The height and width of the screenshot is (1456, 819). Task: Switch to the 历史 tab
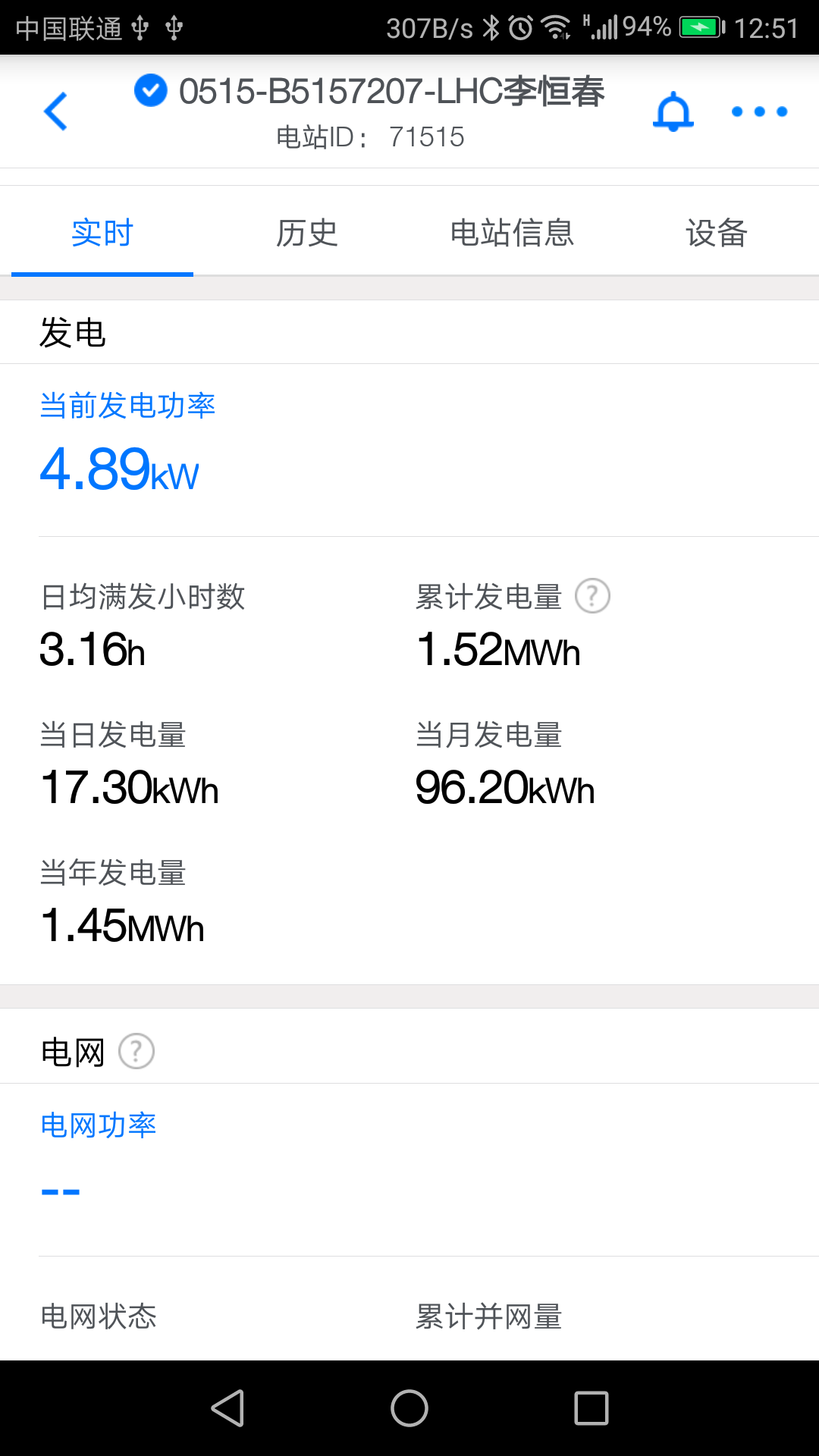[x=306, y=233]
